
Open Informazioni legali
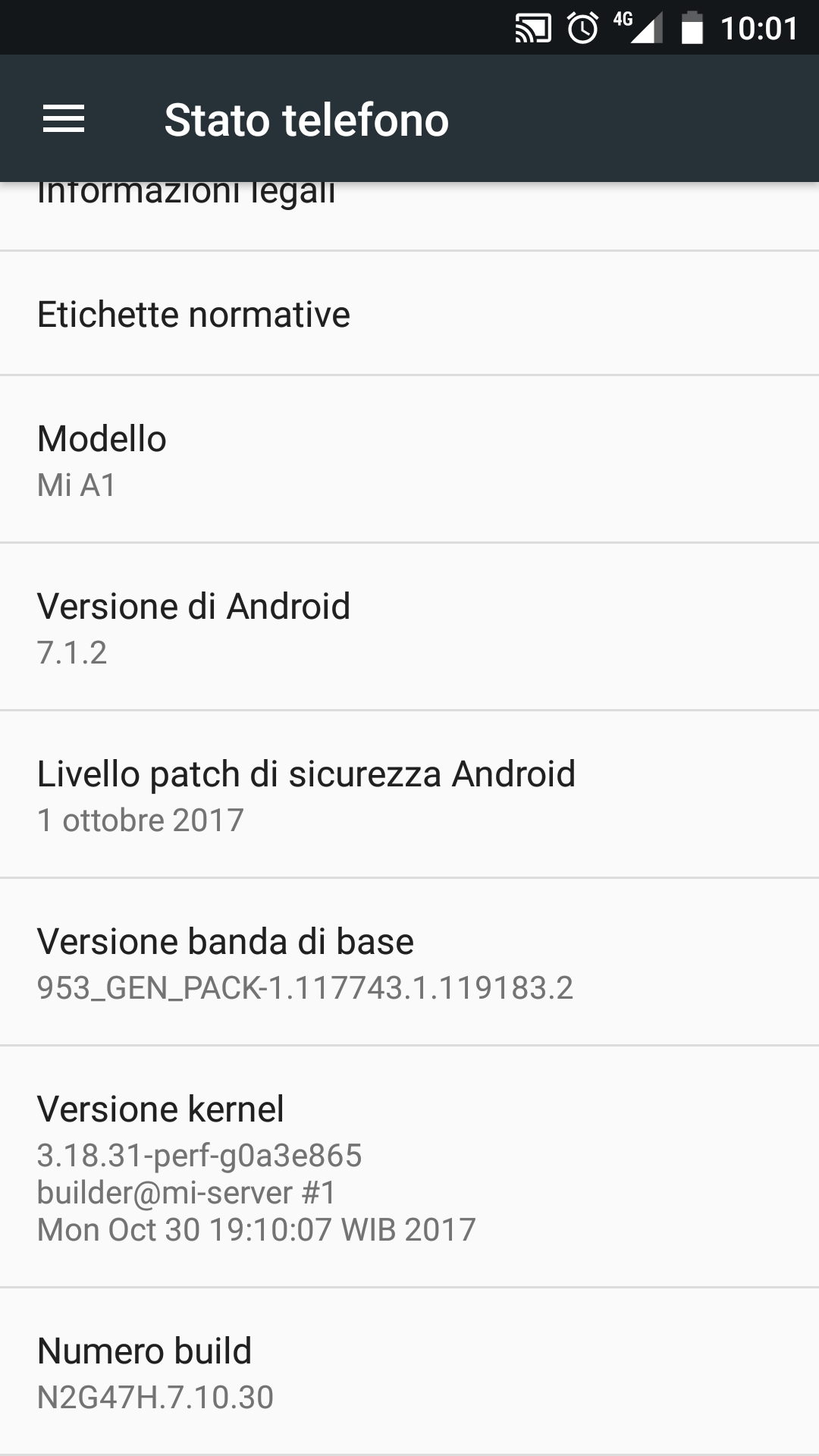pyautogui.click(x=409, y=216)
